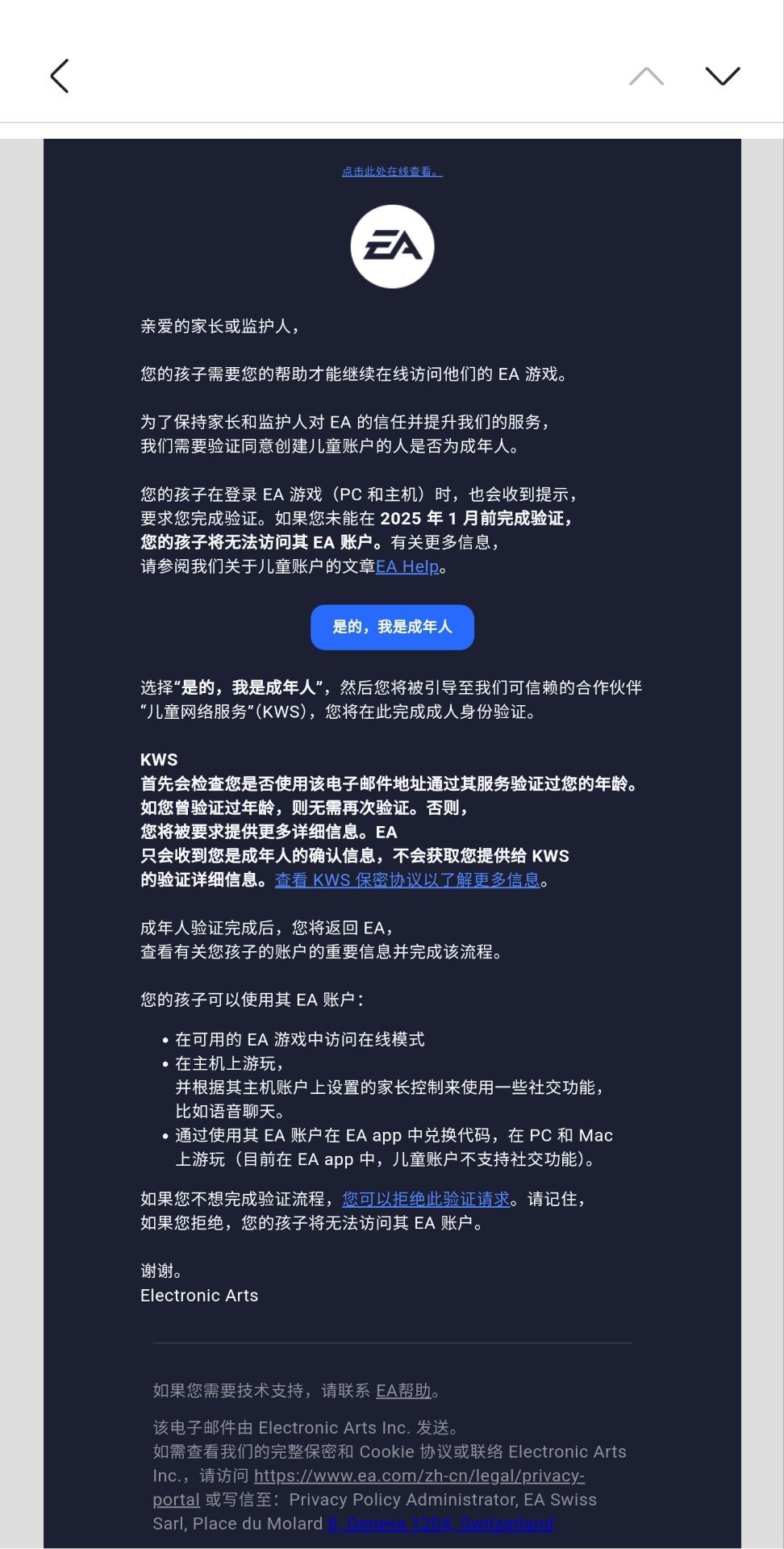Open the EA Help article link
This screenshot has height=1549, width=784.
407,566
